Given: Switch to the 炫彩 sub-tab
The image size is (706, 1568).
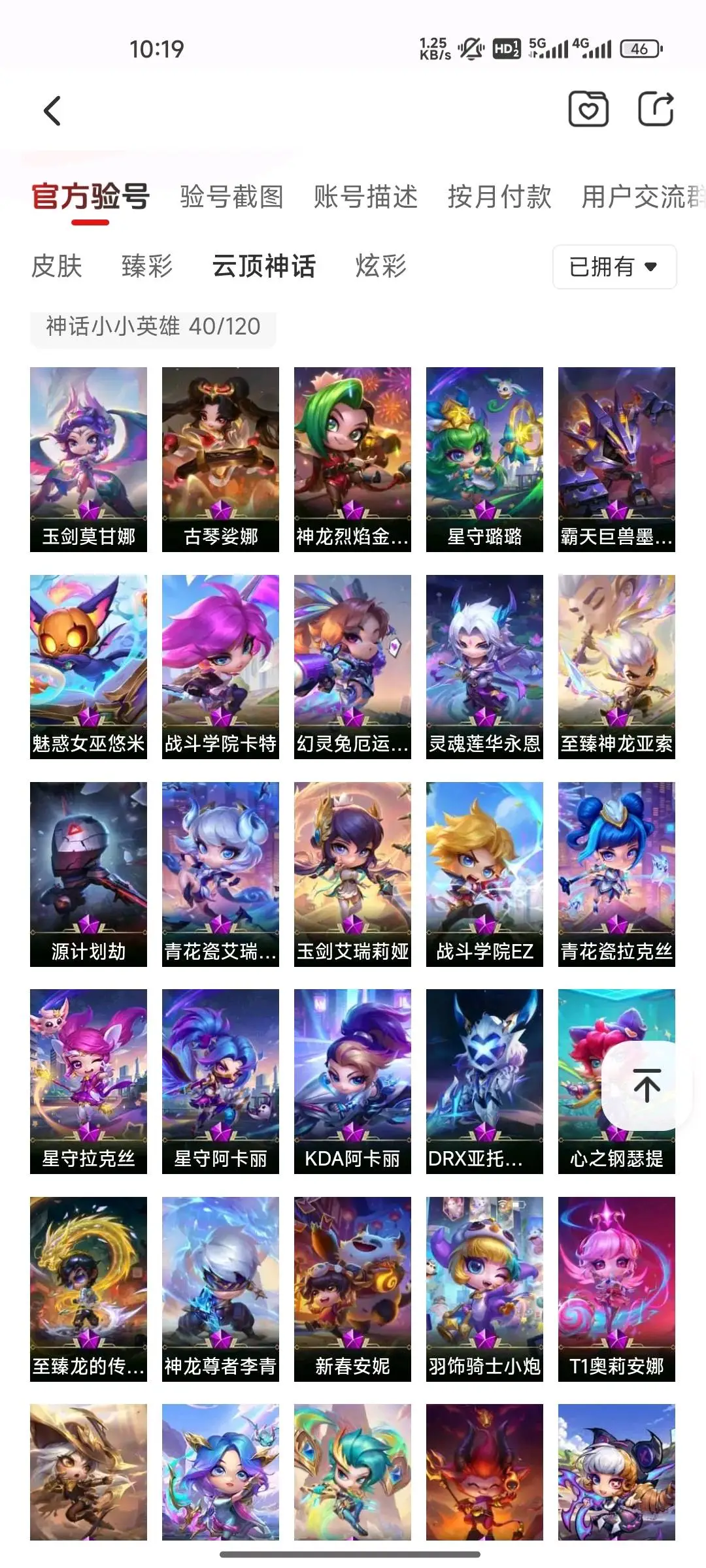Looking at the screenshot, I should [381, 267].
